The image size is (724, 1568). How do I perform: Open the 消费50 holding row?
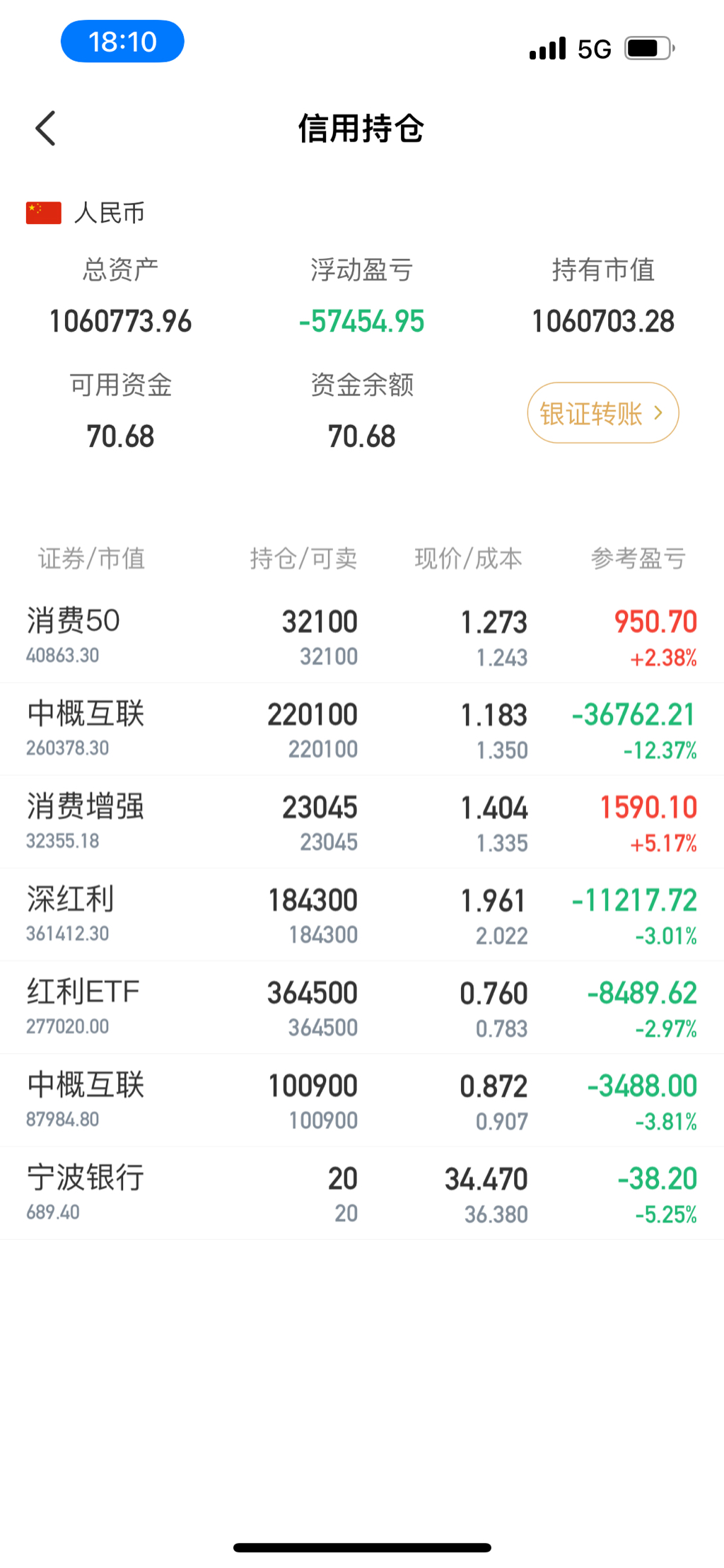tap(362, 637)
